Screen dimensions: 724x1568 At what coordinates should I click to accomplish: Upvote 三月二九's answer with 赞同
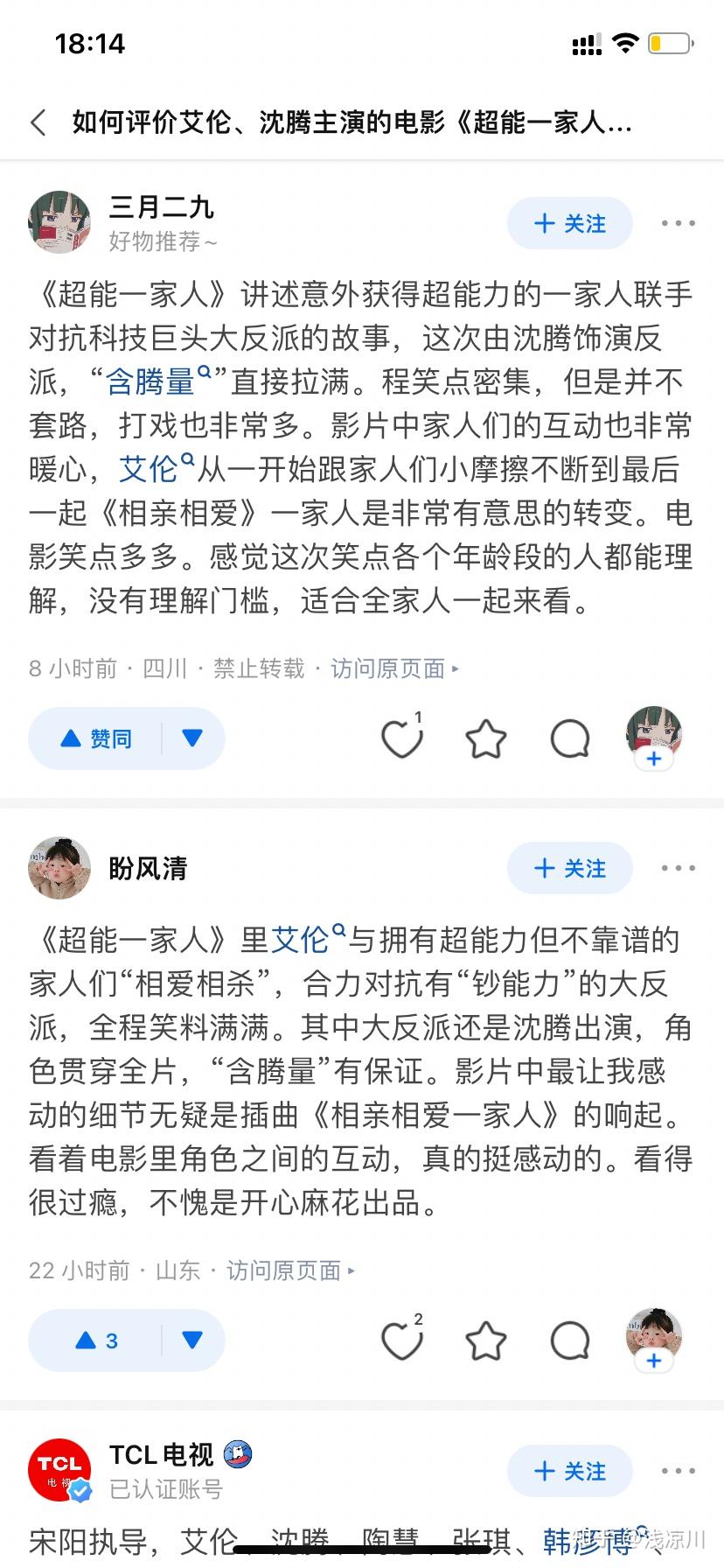coord(96,738)
